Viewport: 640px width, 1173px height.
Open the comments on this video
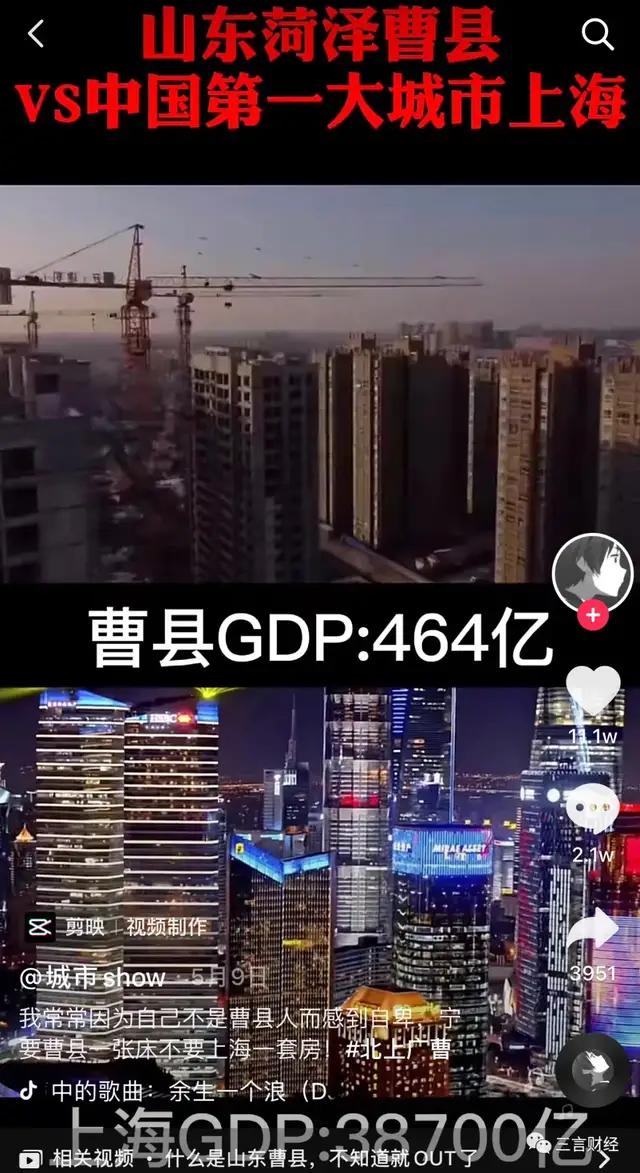(x=592, y=808)
